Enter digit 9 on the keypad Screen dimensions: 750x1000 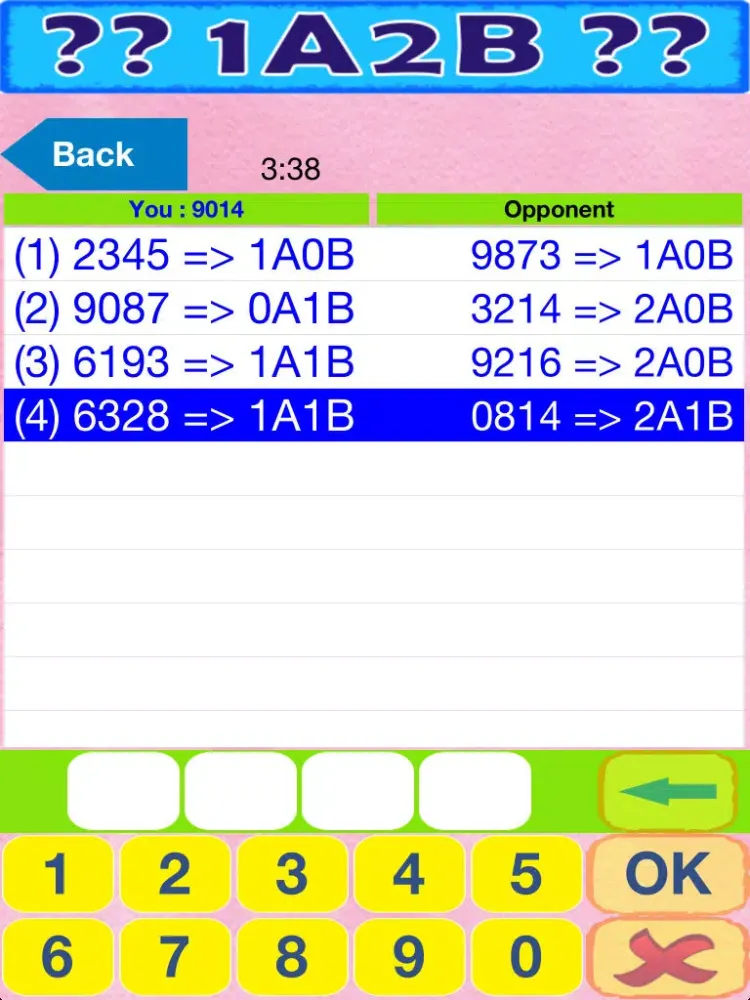coord(408,957)
